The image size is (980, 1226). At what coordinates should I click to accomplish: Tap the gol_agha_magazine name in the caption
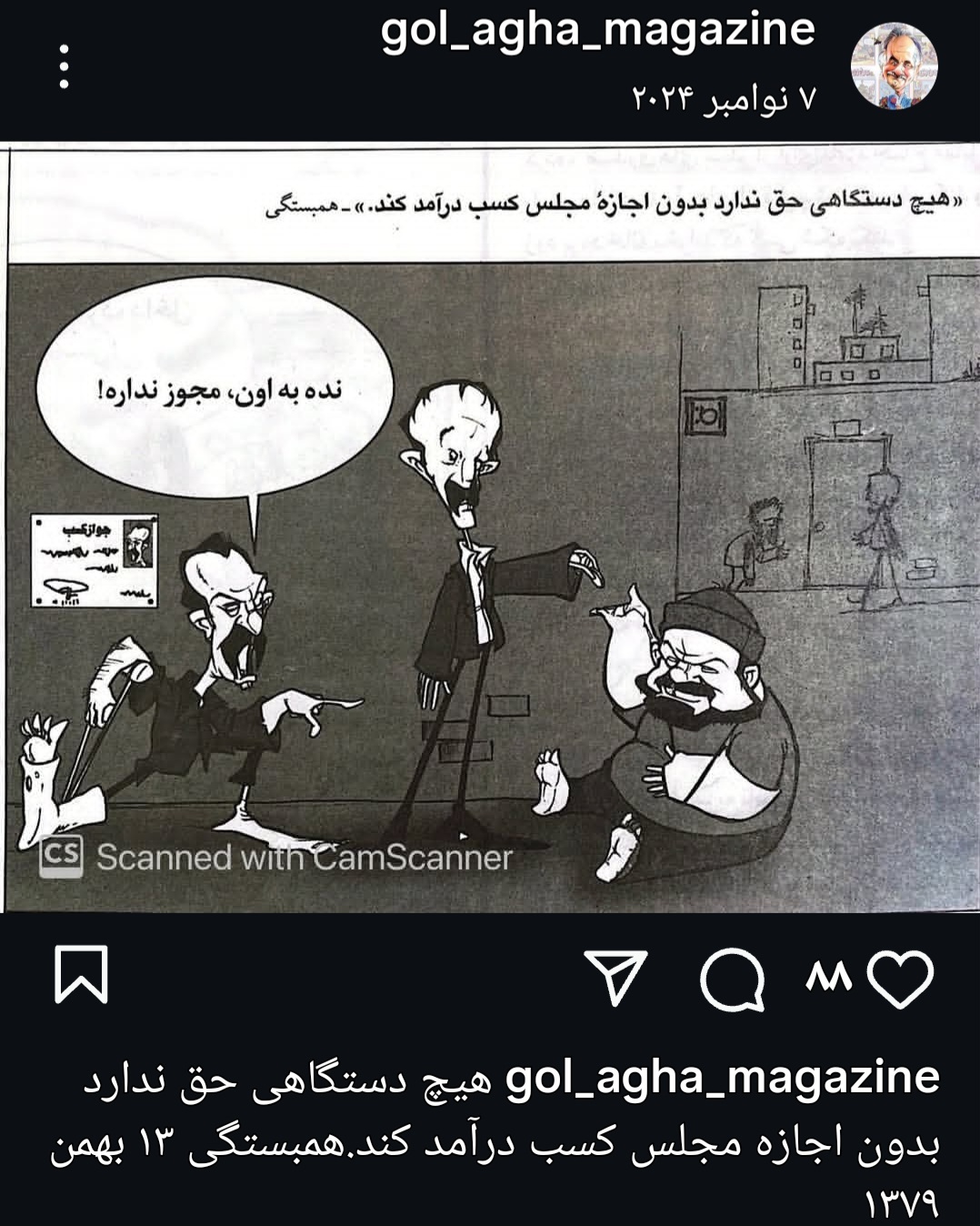click(723, 1078)
